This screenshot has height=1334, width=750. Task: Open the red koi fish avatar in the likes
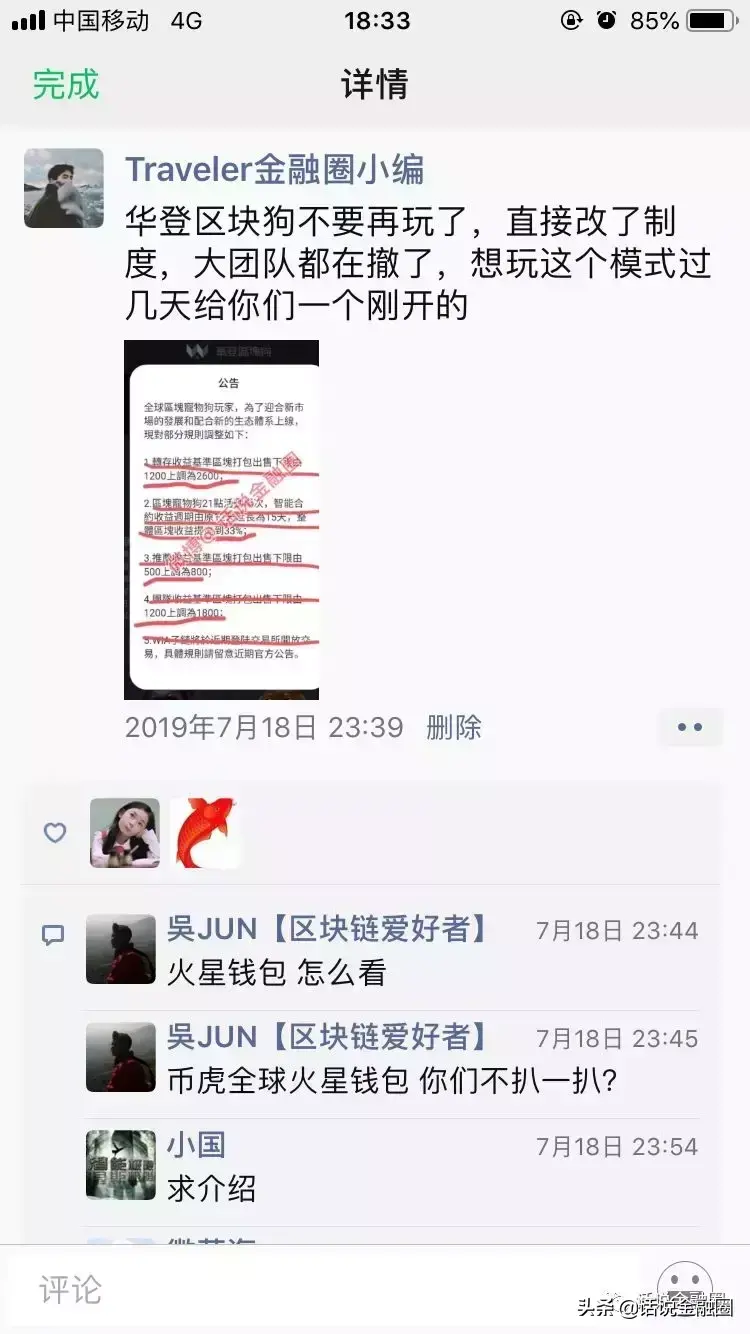(x=205, y=832)
